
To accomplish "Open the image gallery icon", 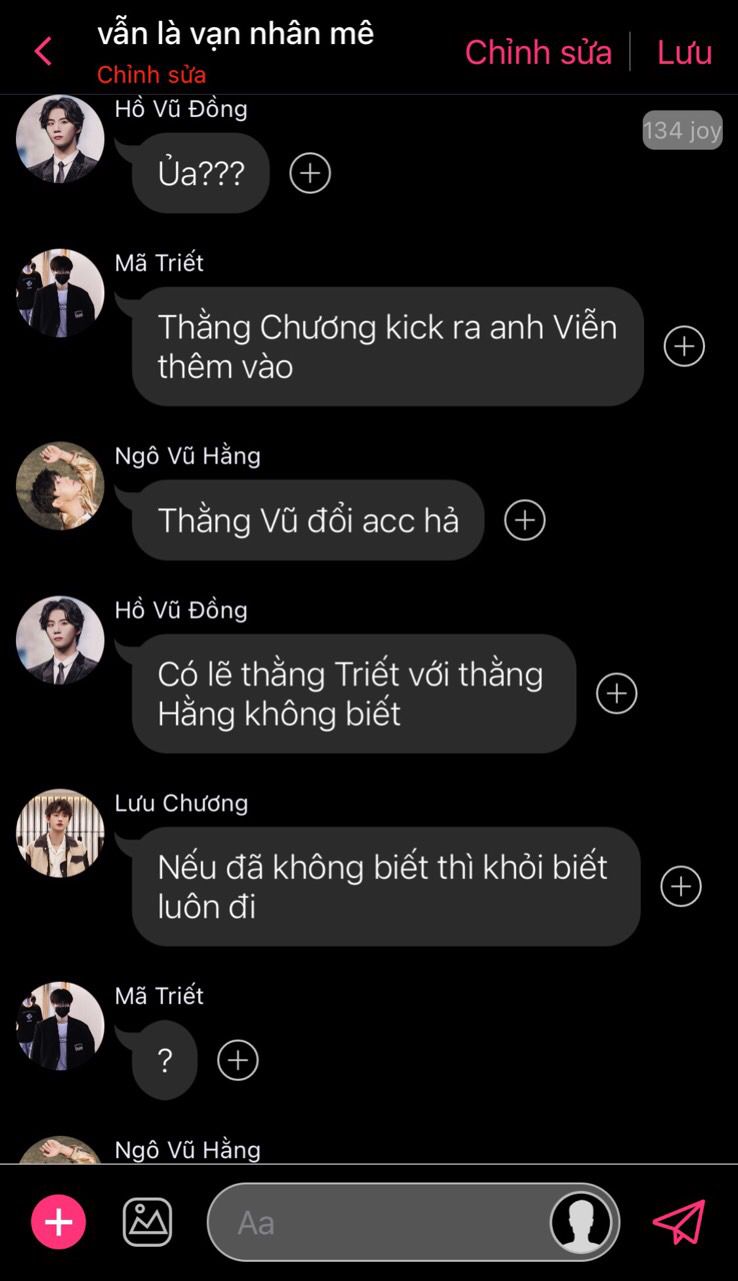I will coord(147,1222).
